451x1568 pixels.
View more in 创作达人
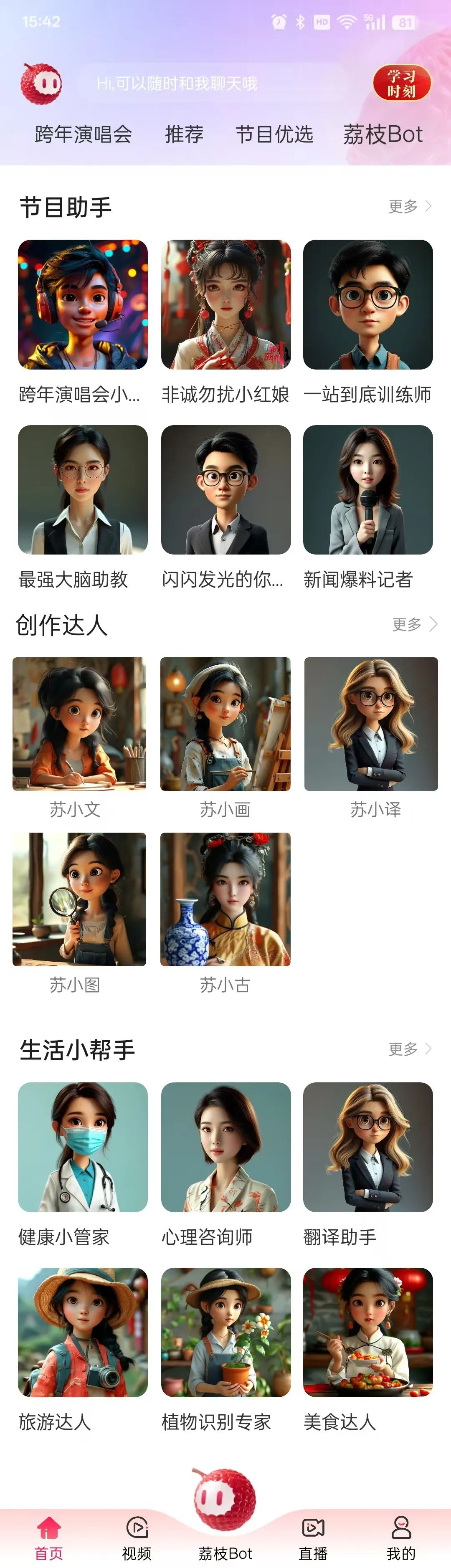click(414, 624)
